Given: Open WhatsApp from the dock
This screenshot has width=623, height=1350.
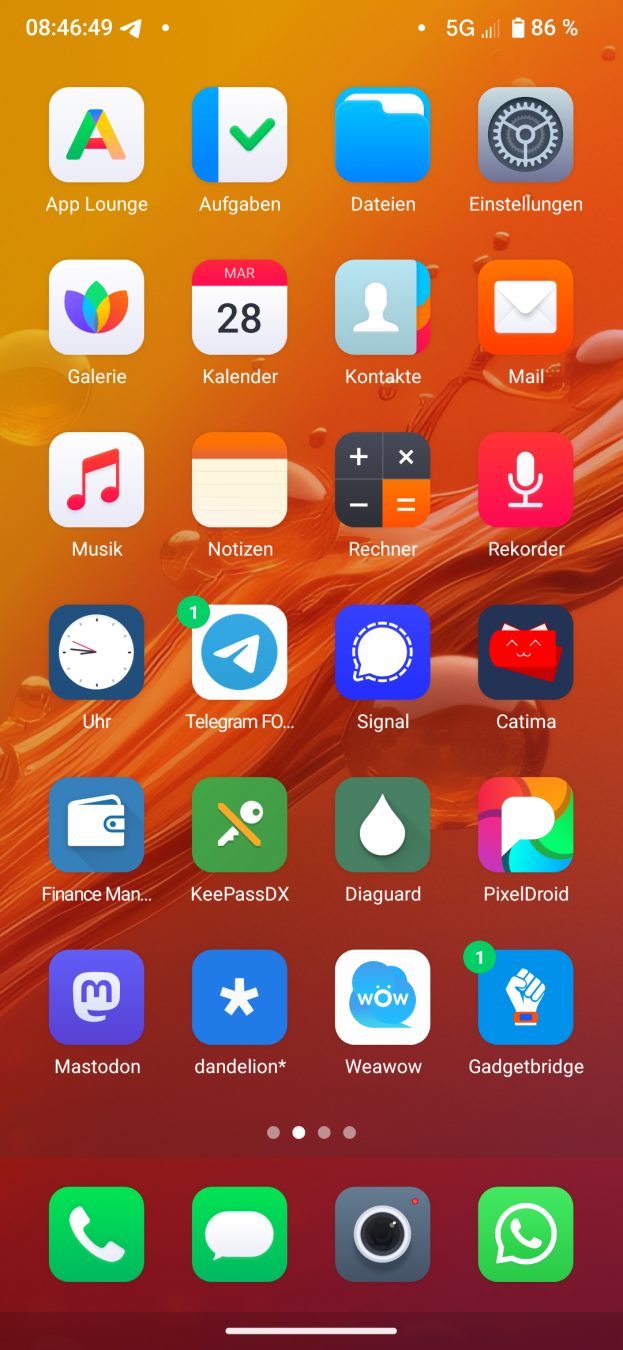Looking at the screenshot, I should pos(526,1234).
